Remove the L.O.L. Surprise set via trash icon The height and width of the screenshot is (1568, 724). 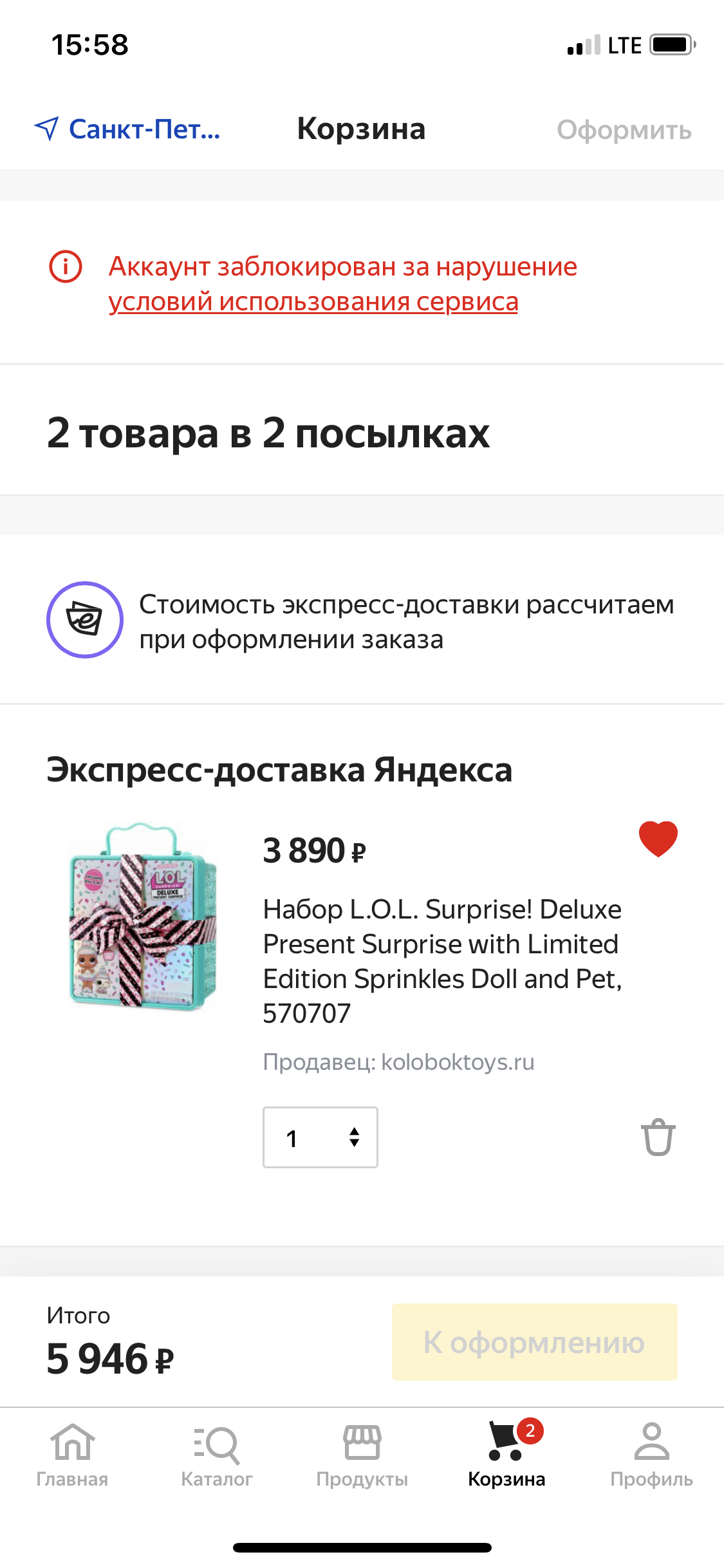tap(658, 1137)
